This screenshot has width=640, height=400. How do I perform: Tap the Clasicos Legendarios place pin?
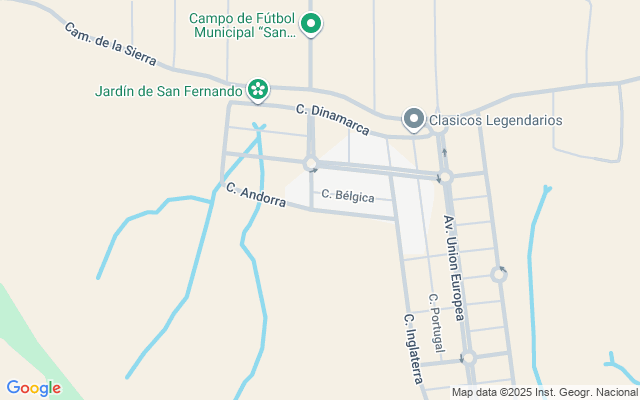point(414,120)
